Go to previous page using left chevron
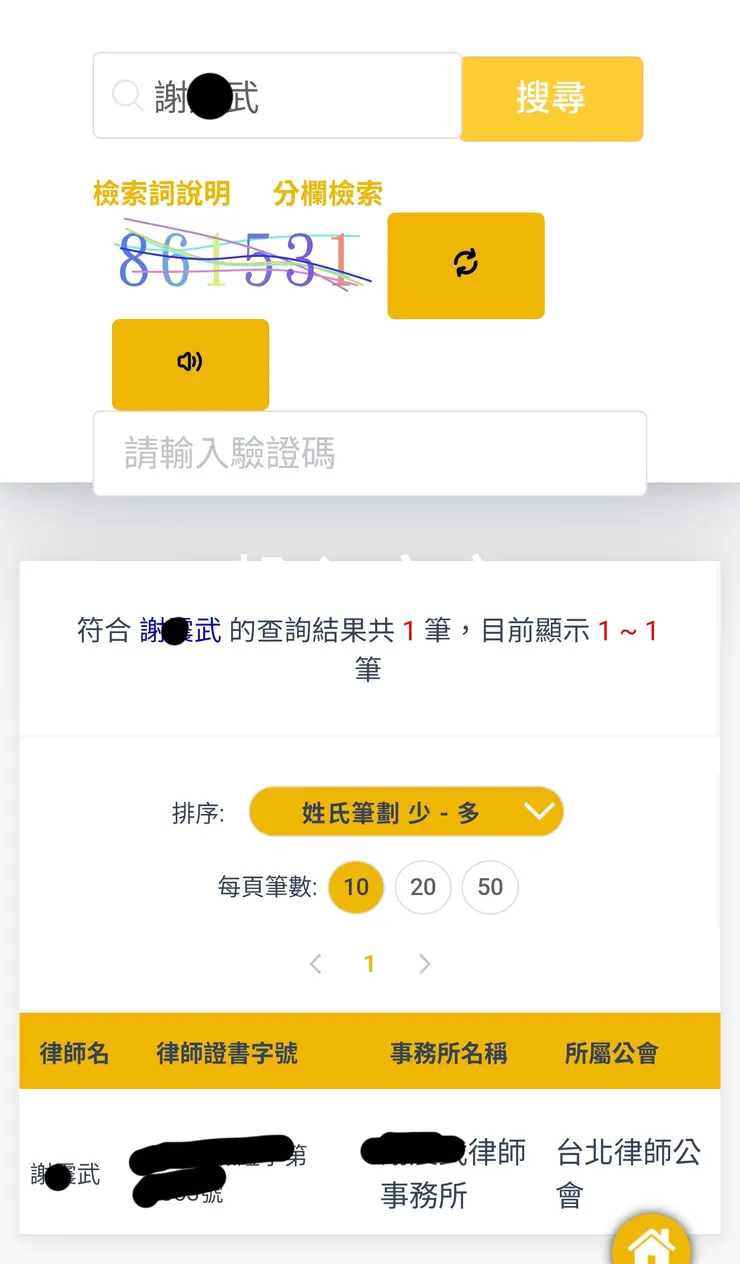The height and width of the screenshot is (1264, 740). [315, 963]
